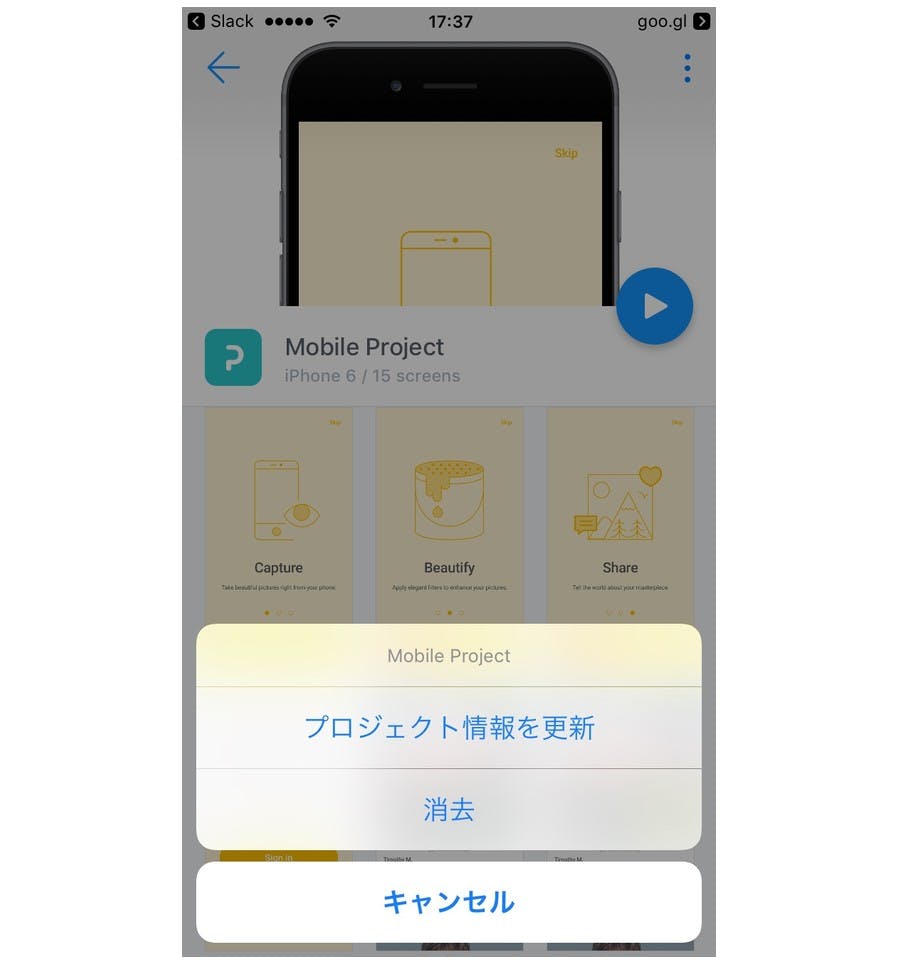900x964 pixels.
Task: Choose 消去 to delete the project
Action: coord(449,809)
